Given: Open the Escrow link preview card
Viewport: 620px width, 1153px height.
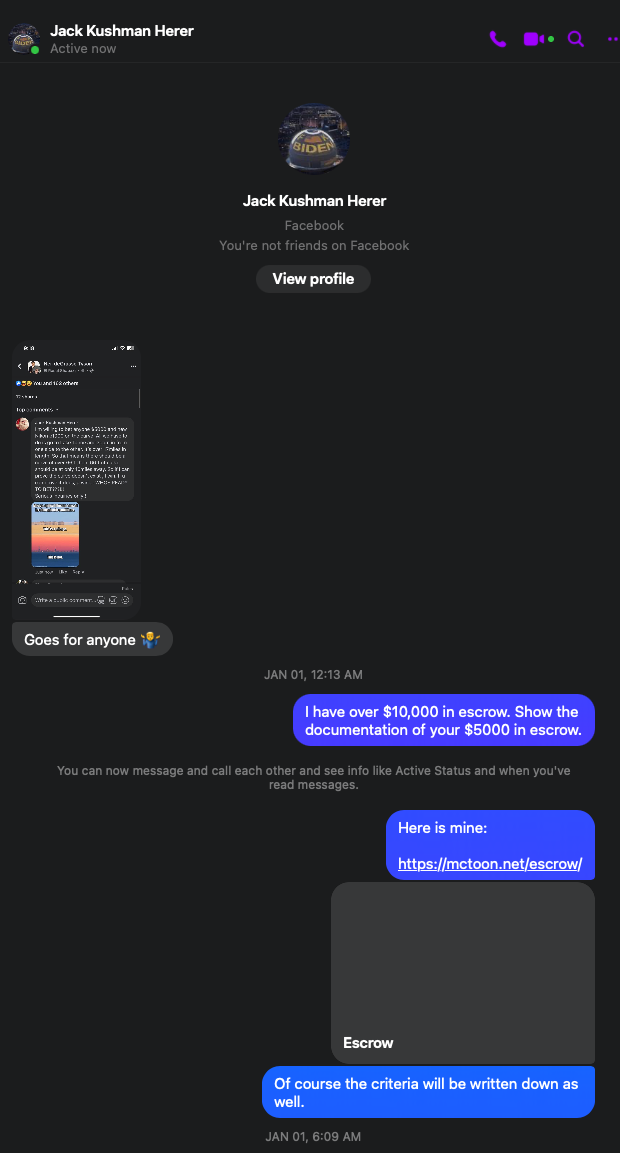Looking at the screenshot, I should pos(462,972).
